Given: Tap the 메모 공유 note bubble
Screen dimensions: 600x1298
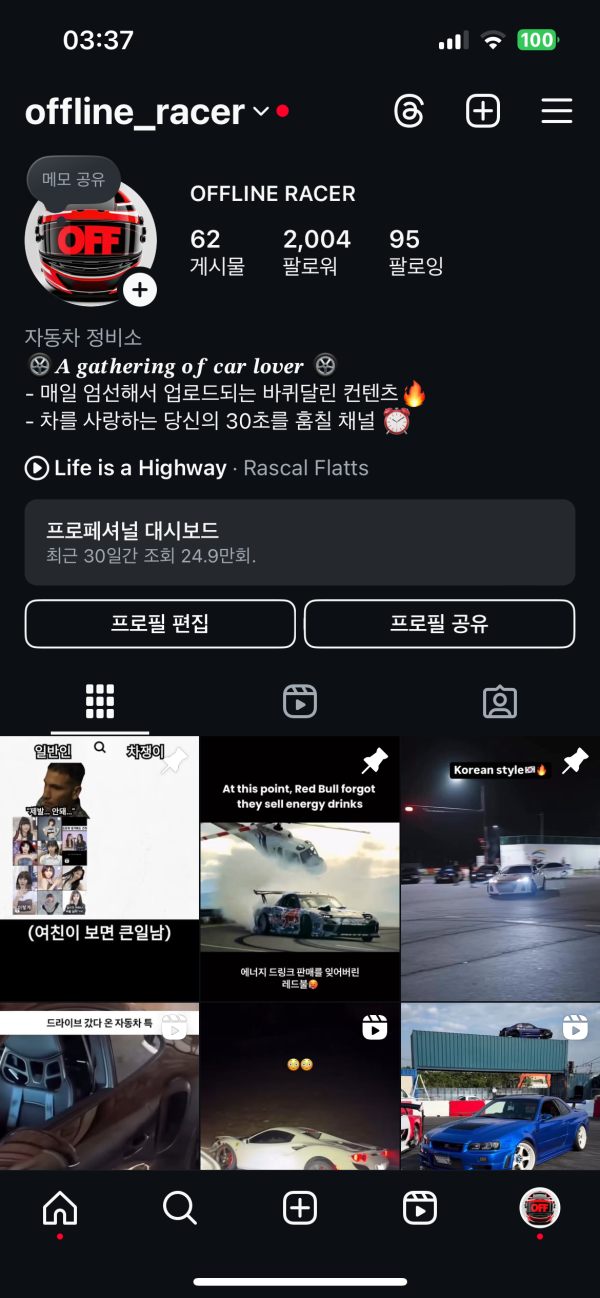Looking at the screenshot, I should [74, 180].
